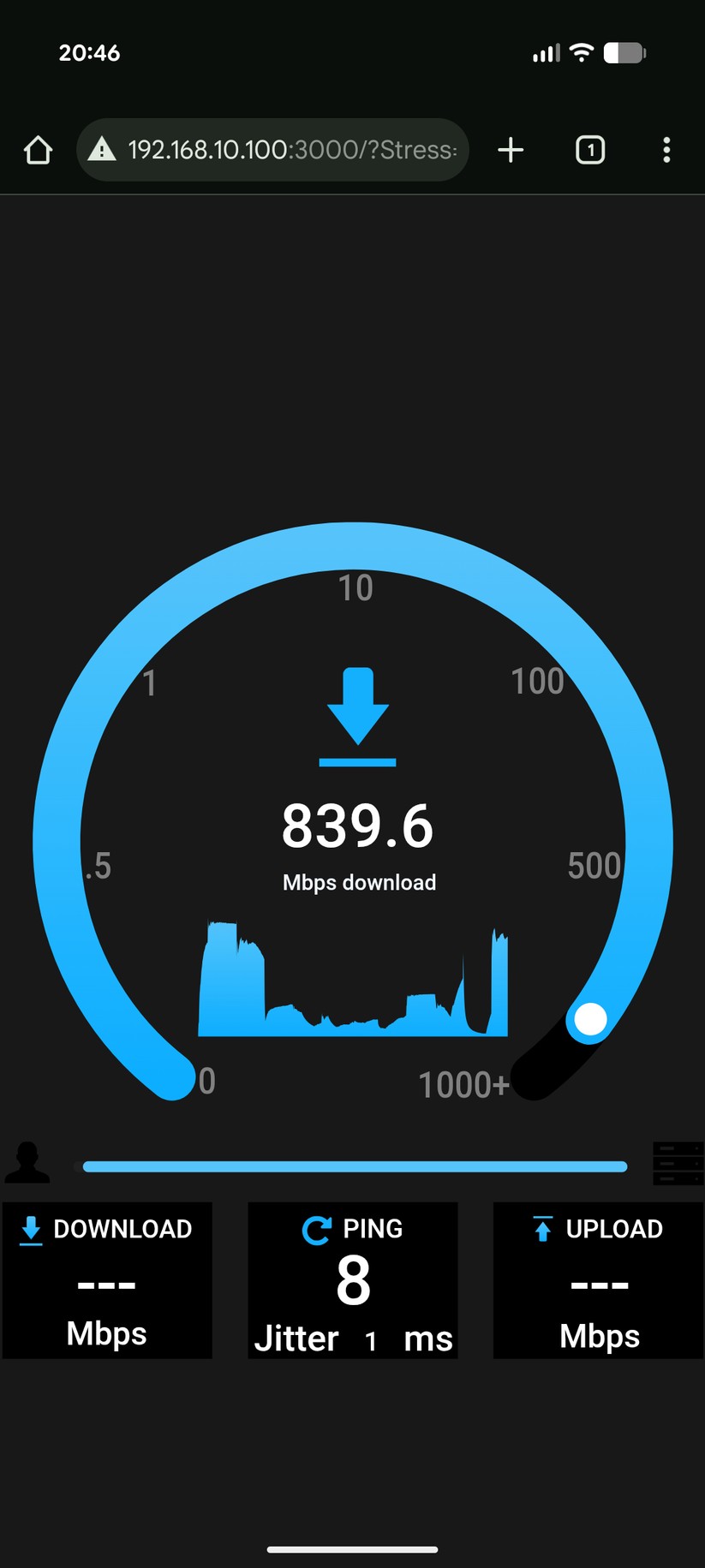Click the Wi-Fi status icon
The height and width of the screenshot is (1568, 705).
[x=582, y=52]
